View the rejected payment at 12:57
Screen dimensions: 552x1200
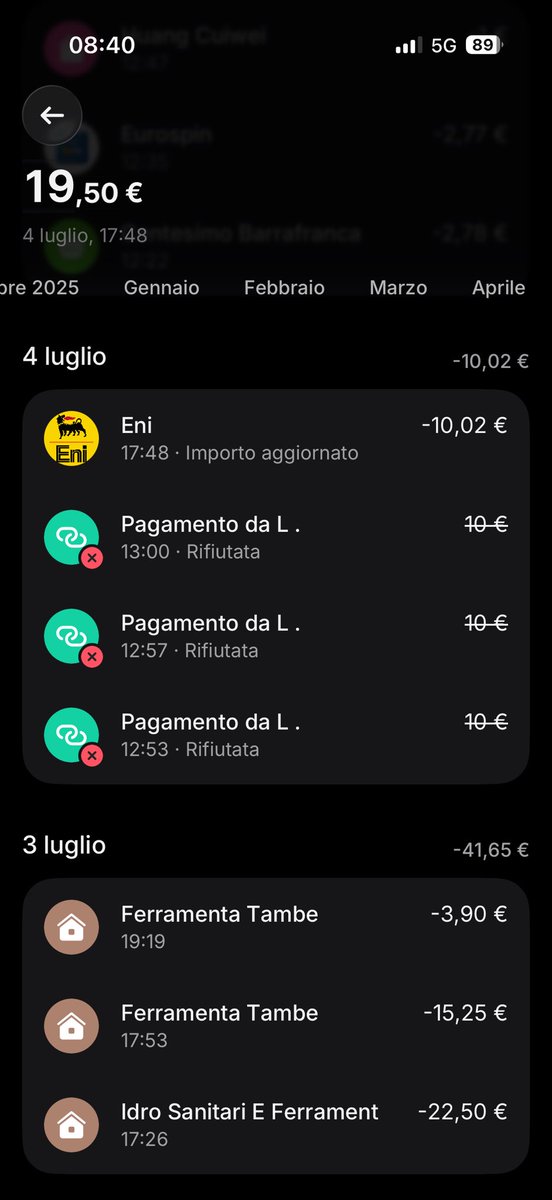coord(276,636)
